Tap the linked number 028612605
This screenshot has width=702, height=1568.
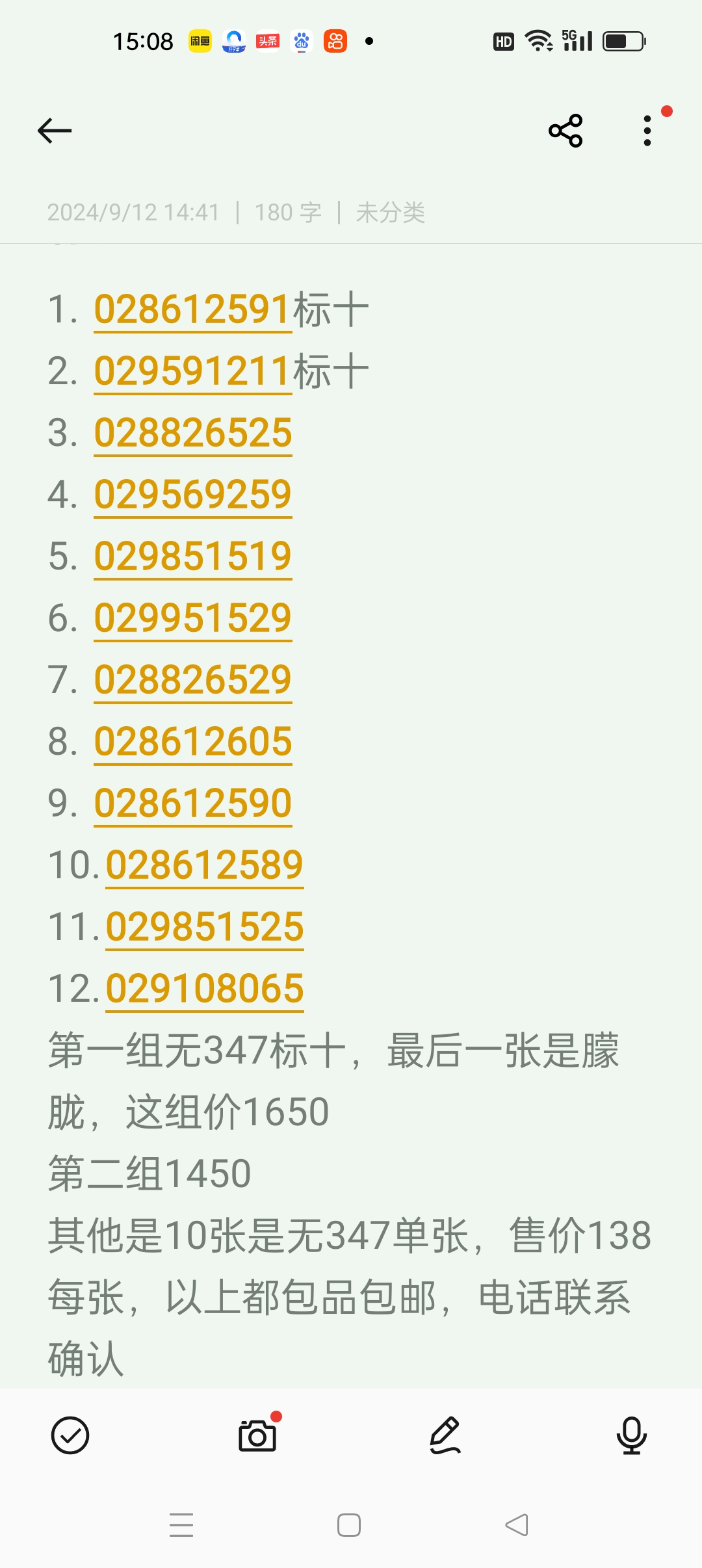click(x=192, y=742)
